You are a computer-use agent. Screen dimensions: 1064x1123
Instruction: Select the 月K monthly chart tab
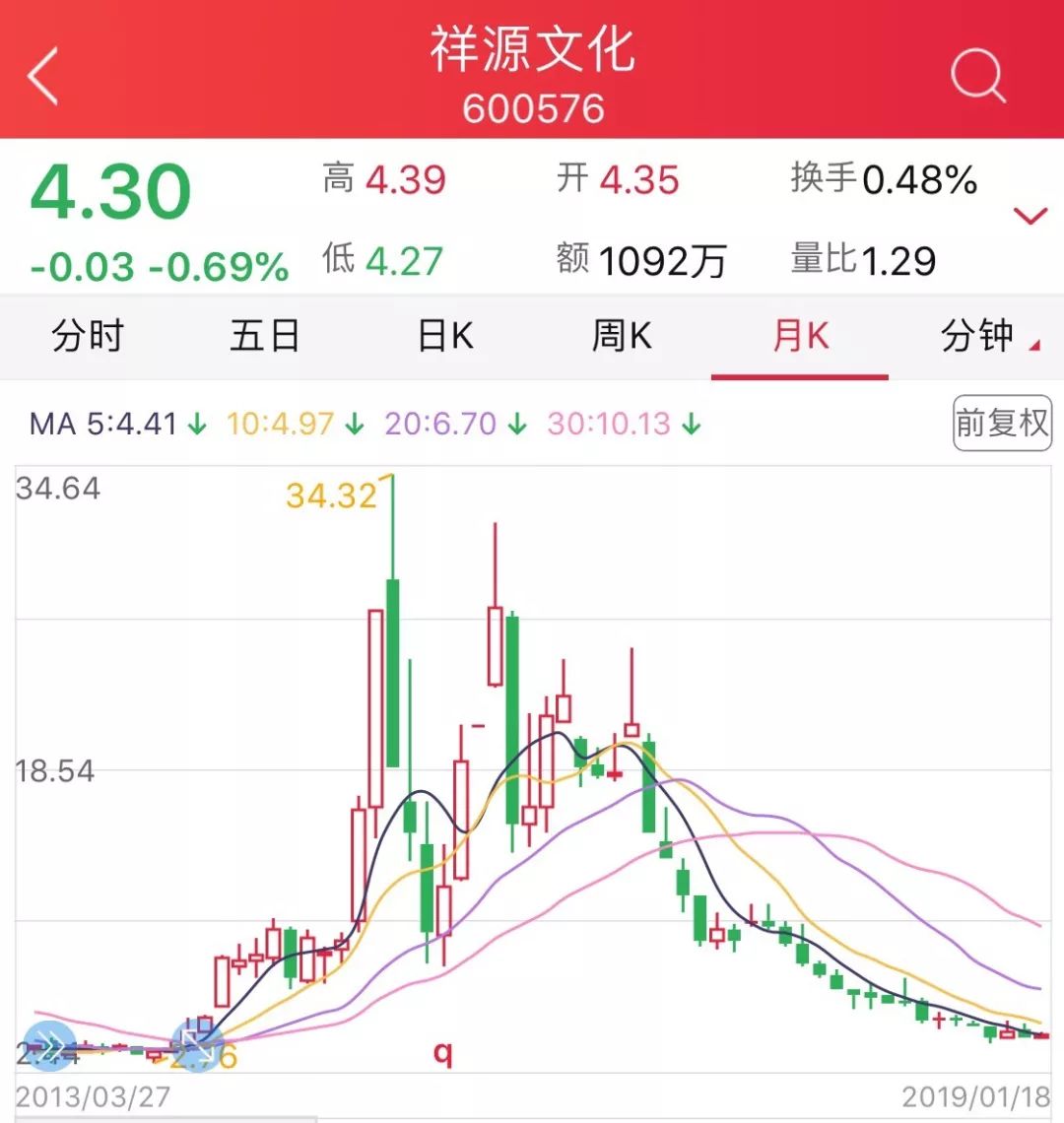(800, 337)
